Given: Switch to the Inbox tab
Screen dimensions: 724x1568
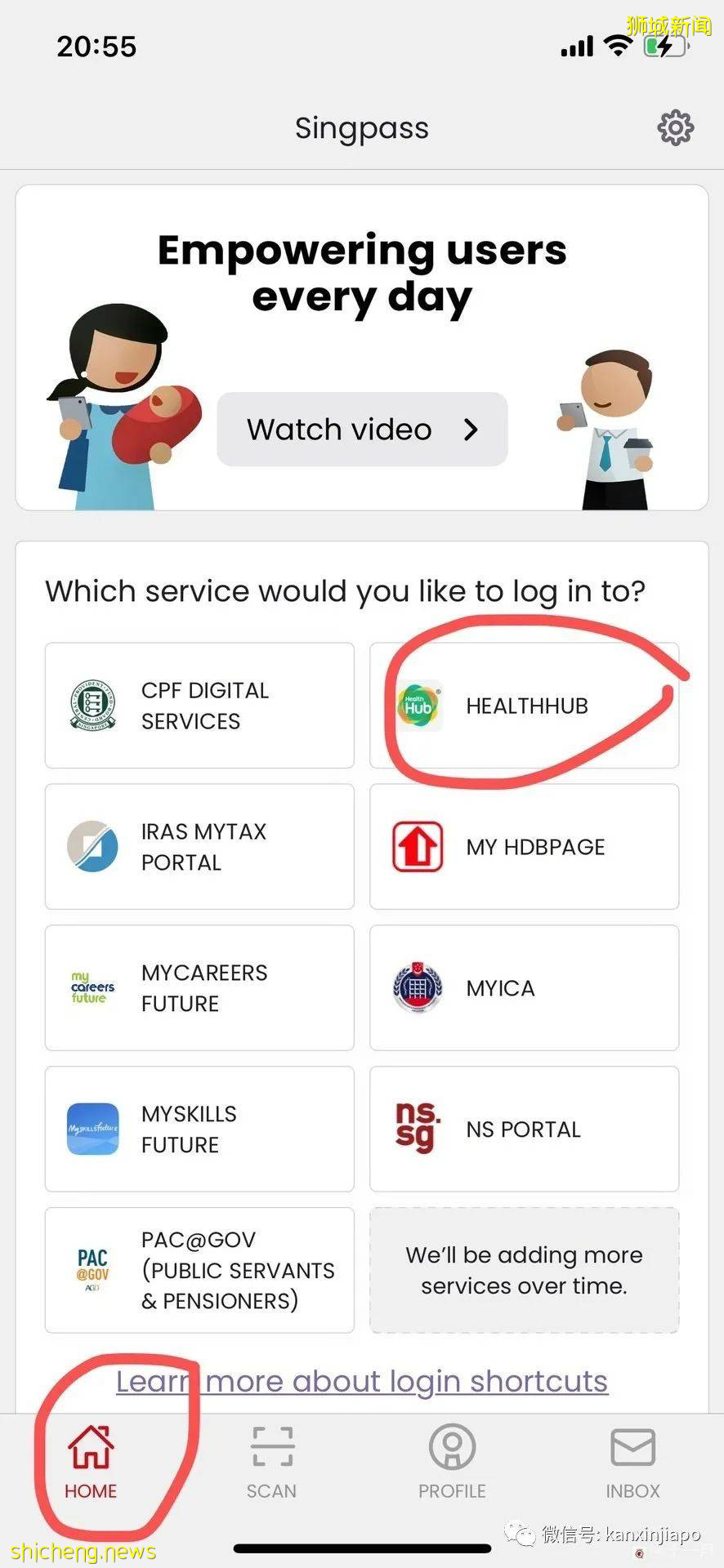Looking at the screenshot, I should coord(632,1462).
